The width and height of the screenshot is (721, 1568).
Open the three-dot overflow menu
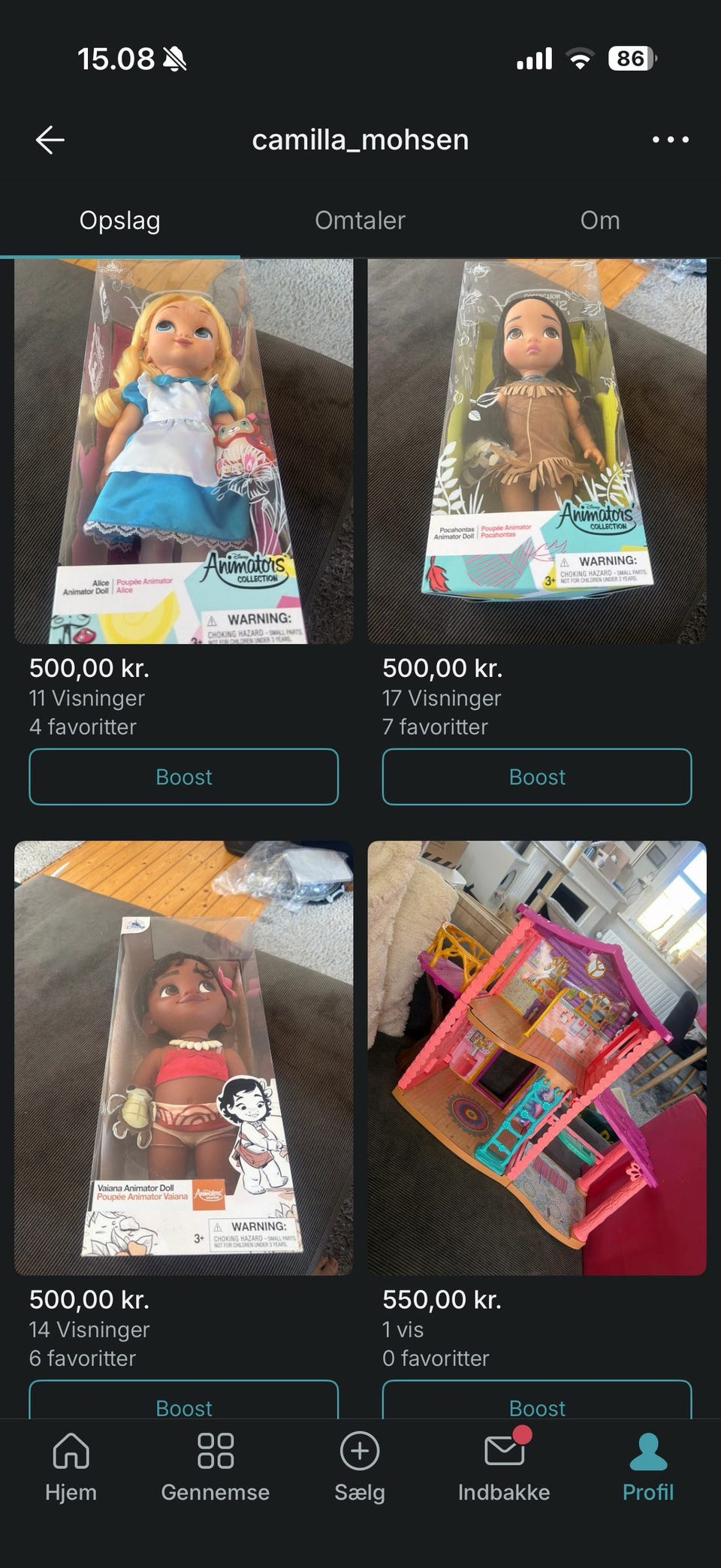[670, 140]
